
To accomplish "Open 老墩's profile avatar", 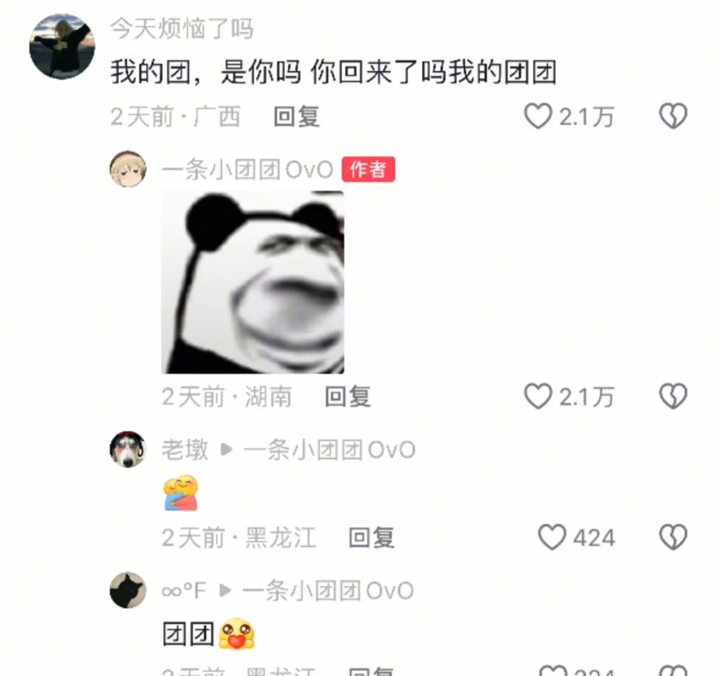I will pos(128,450).
